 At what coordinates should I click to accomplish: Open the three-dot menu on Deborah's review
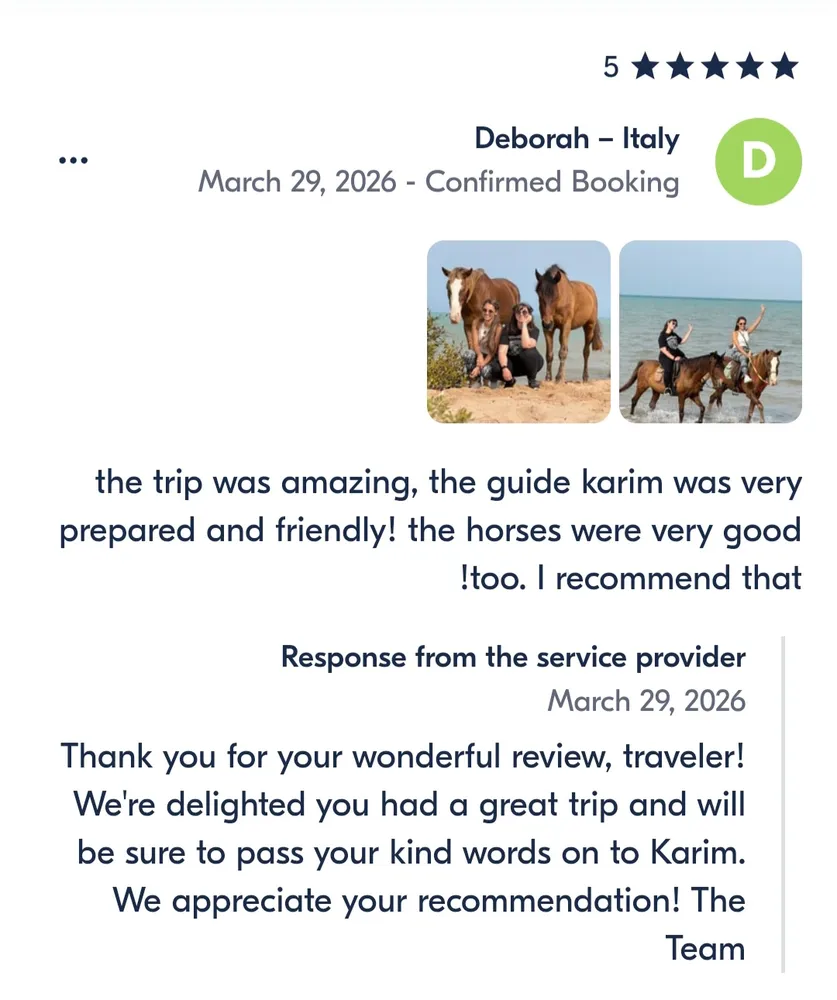[73, 160]
